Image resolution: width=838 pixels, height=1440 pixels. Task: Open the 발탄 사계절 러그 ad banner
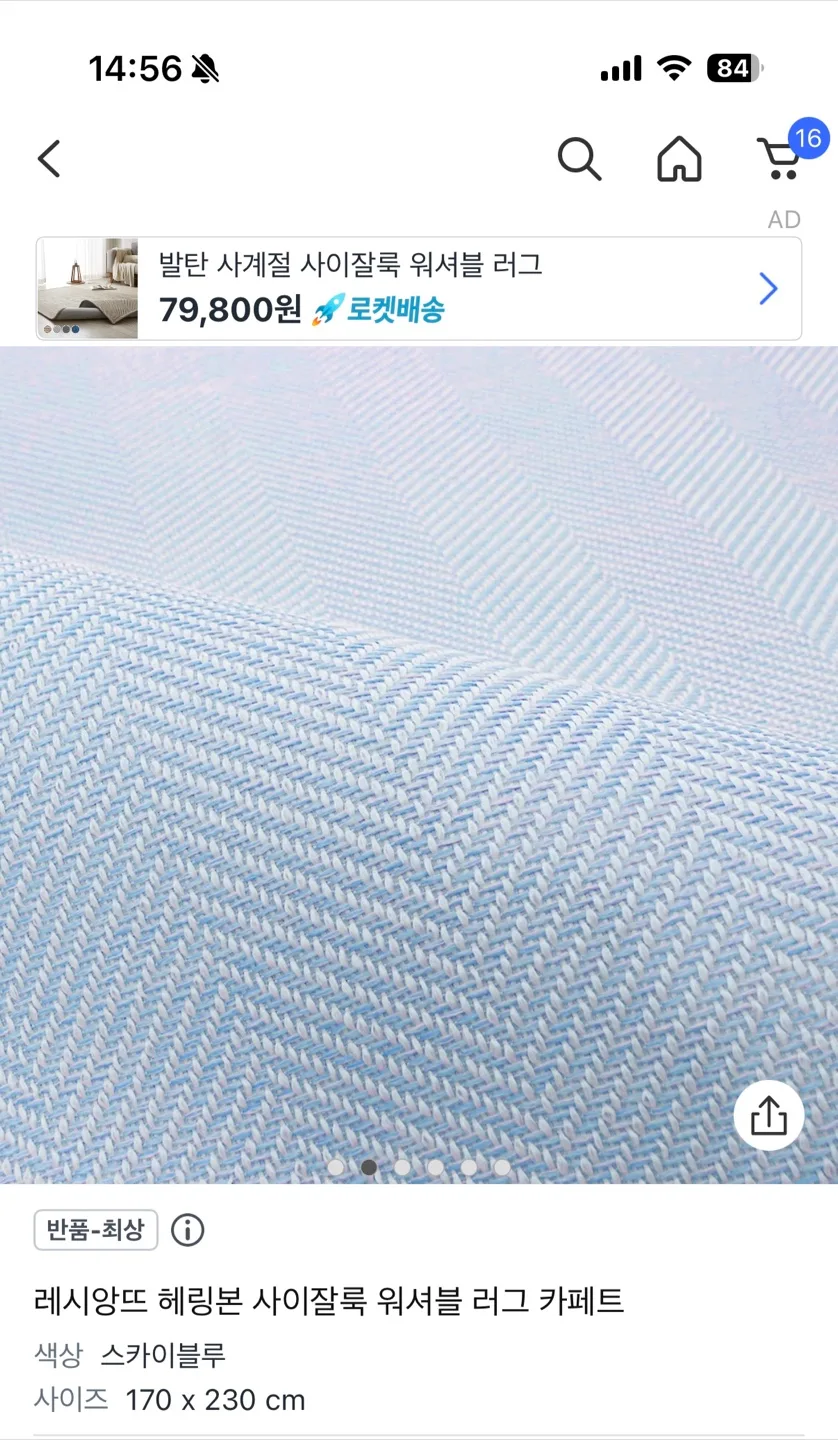pos(418,288)
